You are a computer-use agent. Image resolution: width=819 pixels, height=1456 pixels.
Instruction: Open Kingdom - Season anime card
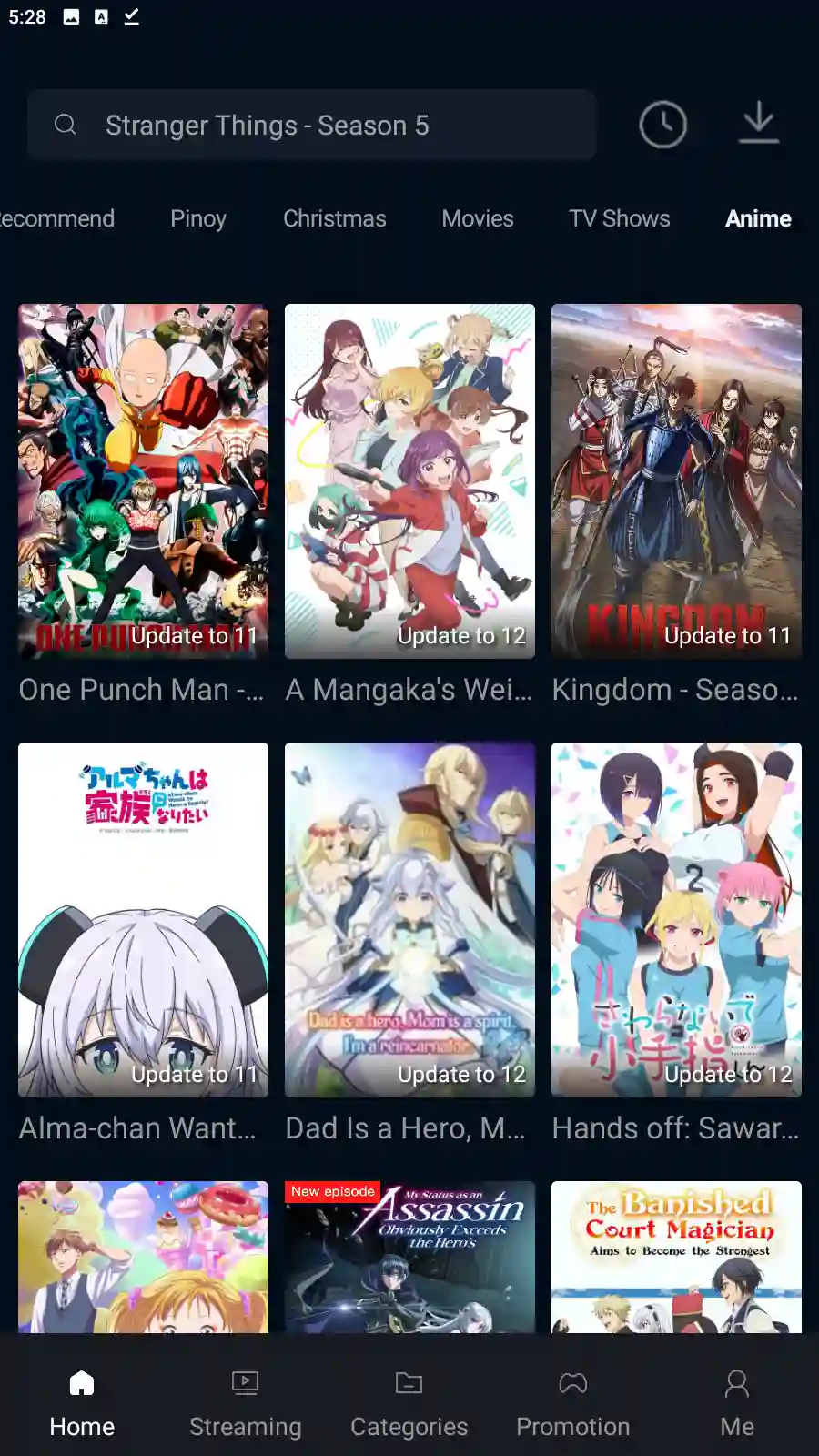coord(676,480)
